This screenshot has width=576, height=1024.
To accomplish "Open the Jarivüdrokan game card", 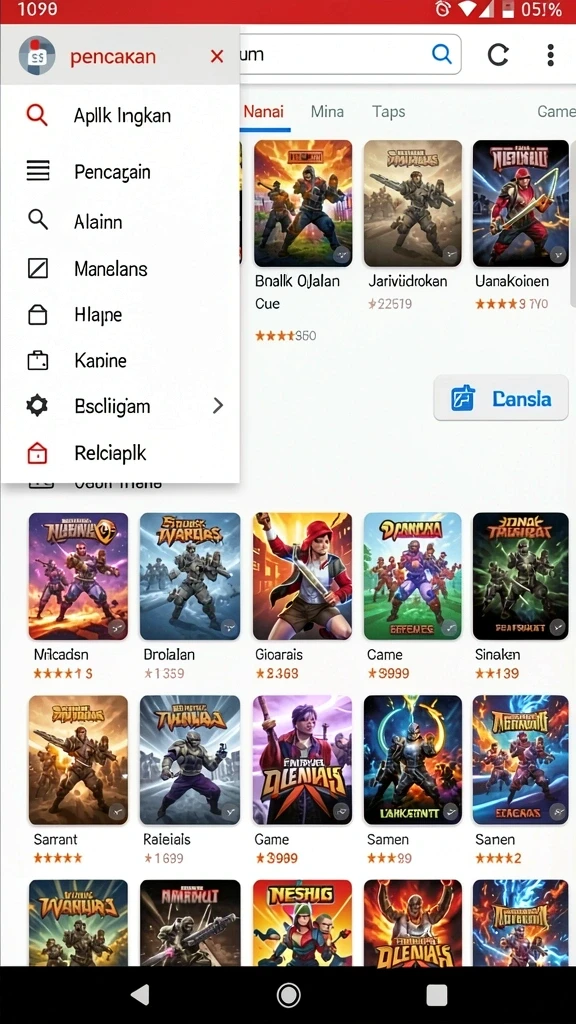I will 412,224.
